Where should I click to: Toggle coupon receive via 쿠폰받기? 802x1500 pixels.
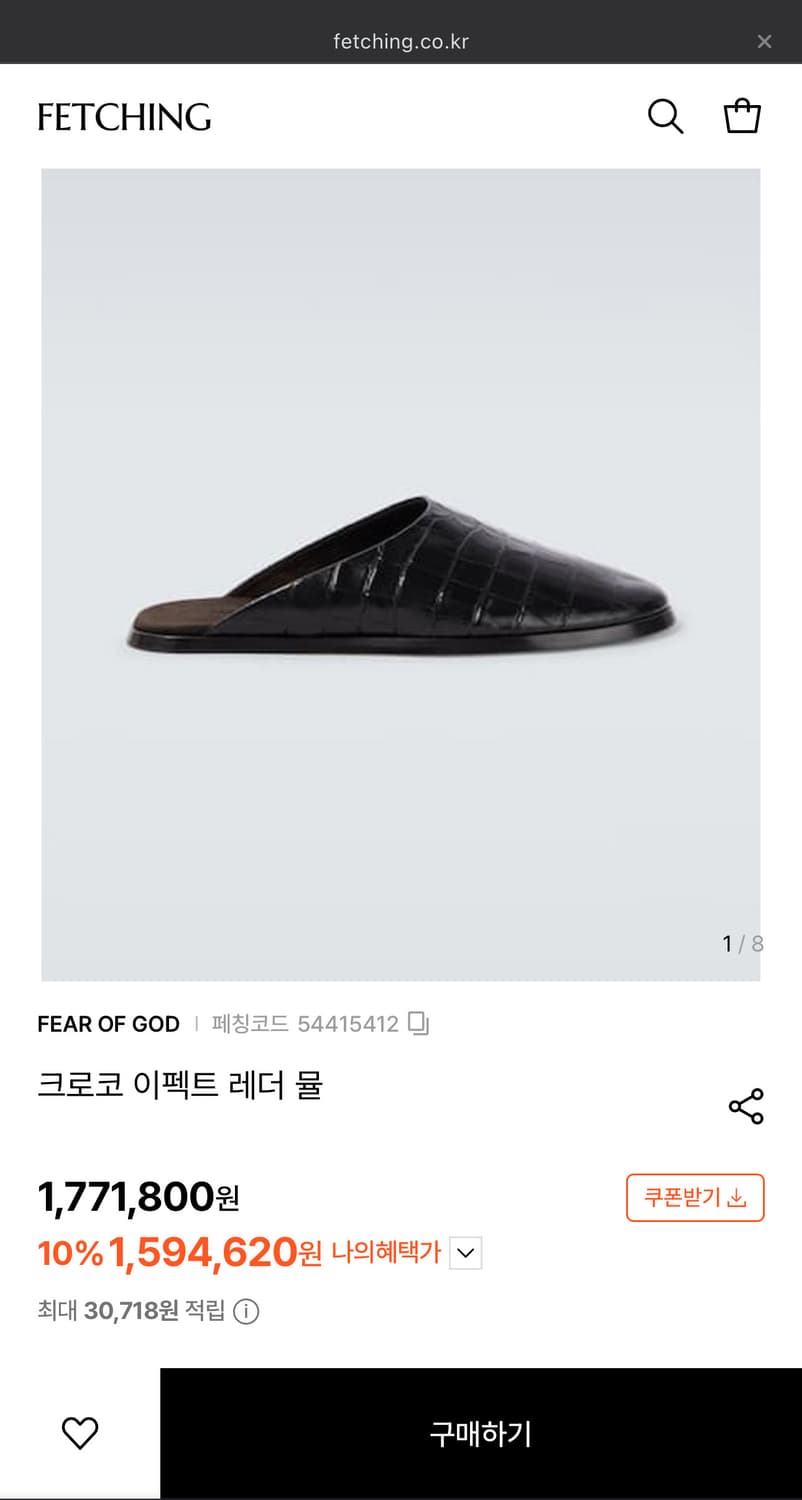695,1197
